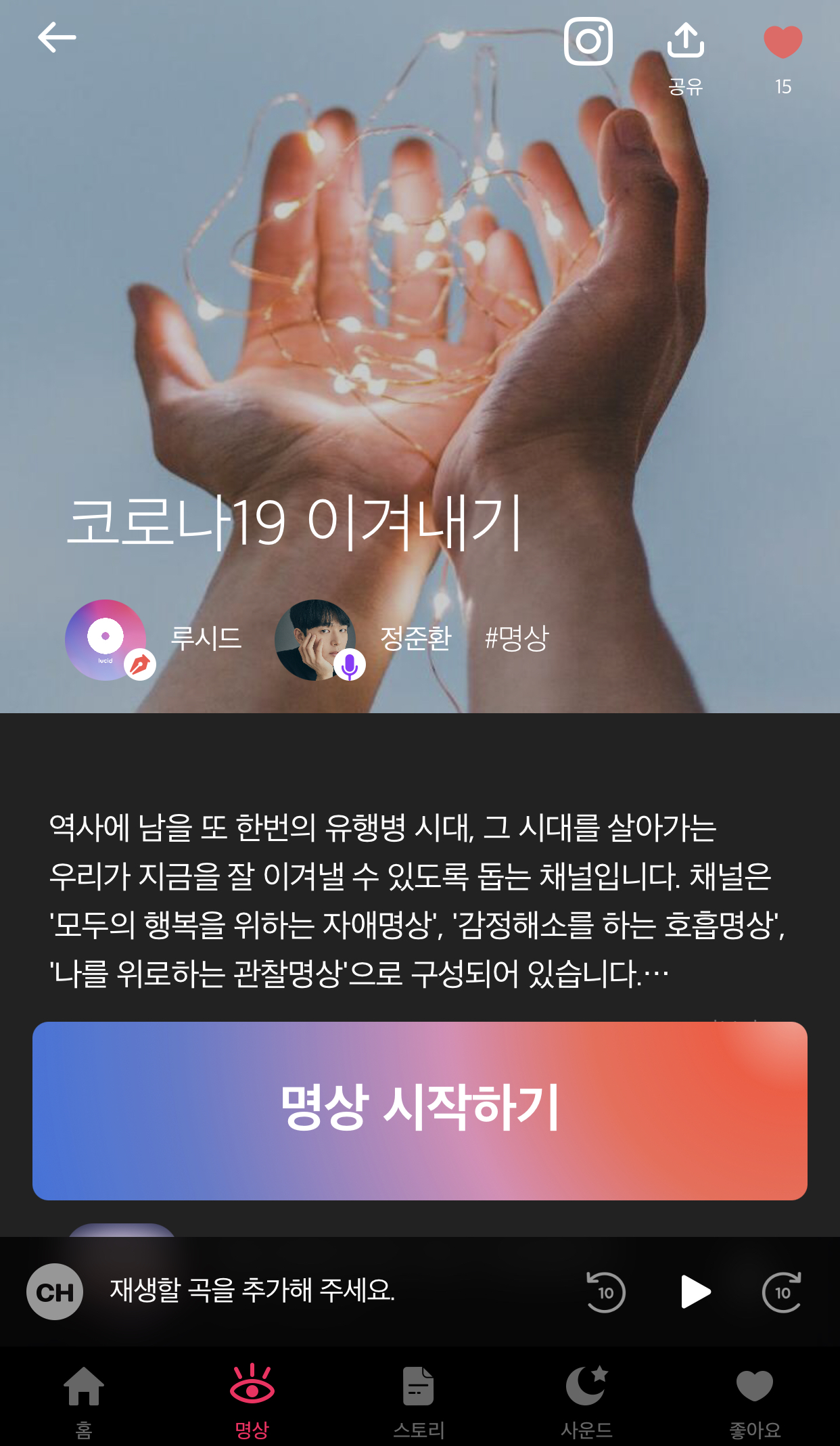Skip forward 10 seconds
The height and width of the screenshot is (1446, 840).
(x=782, y=1292)
